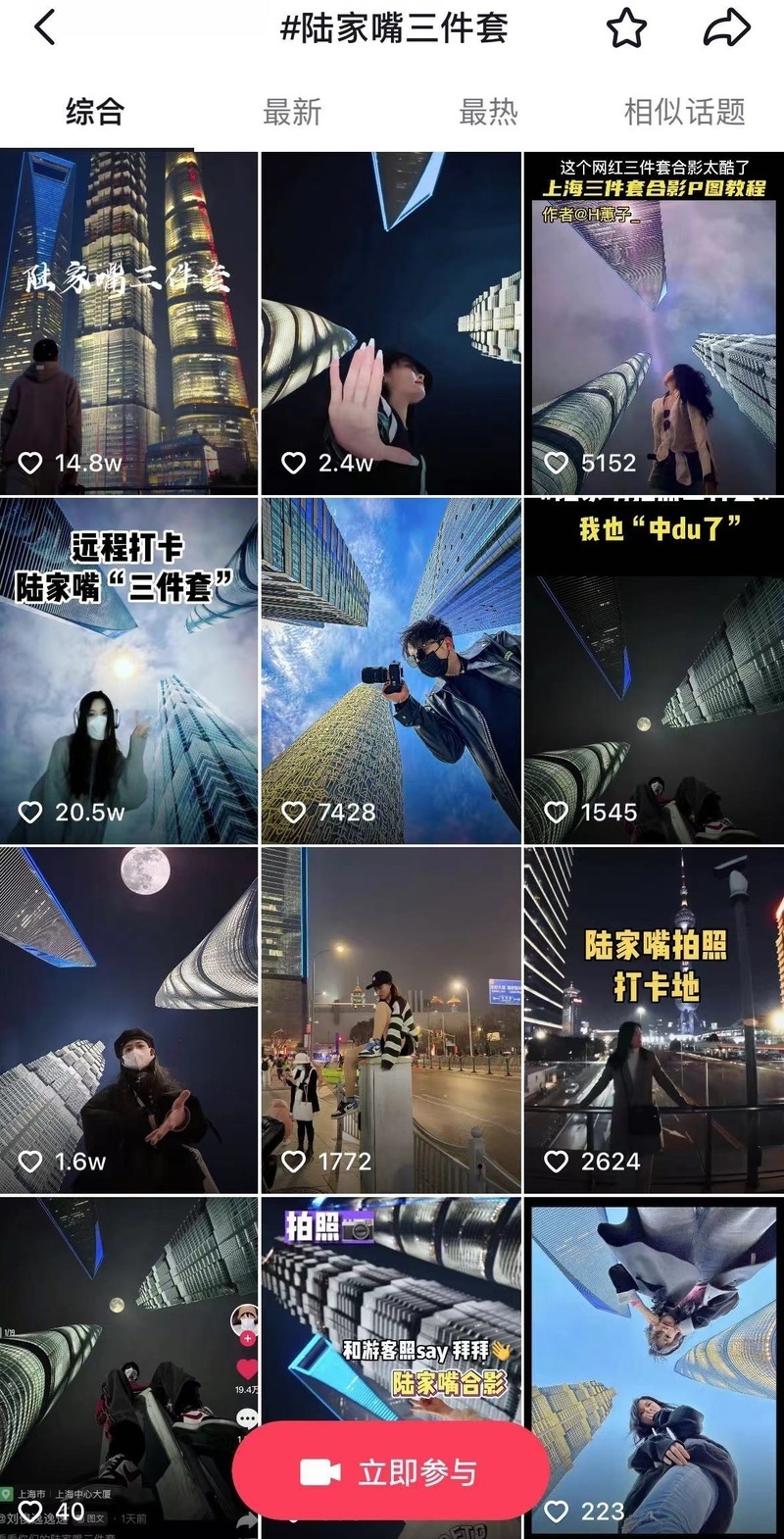784x1539 pixels.
Task: Select the 综合 tab
Action: (x=95, y=112)
